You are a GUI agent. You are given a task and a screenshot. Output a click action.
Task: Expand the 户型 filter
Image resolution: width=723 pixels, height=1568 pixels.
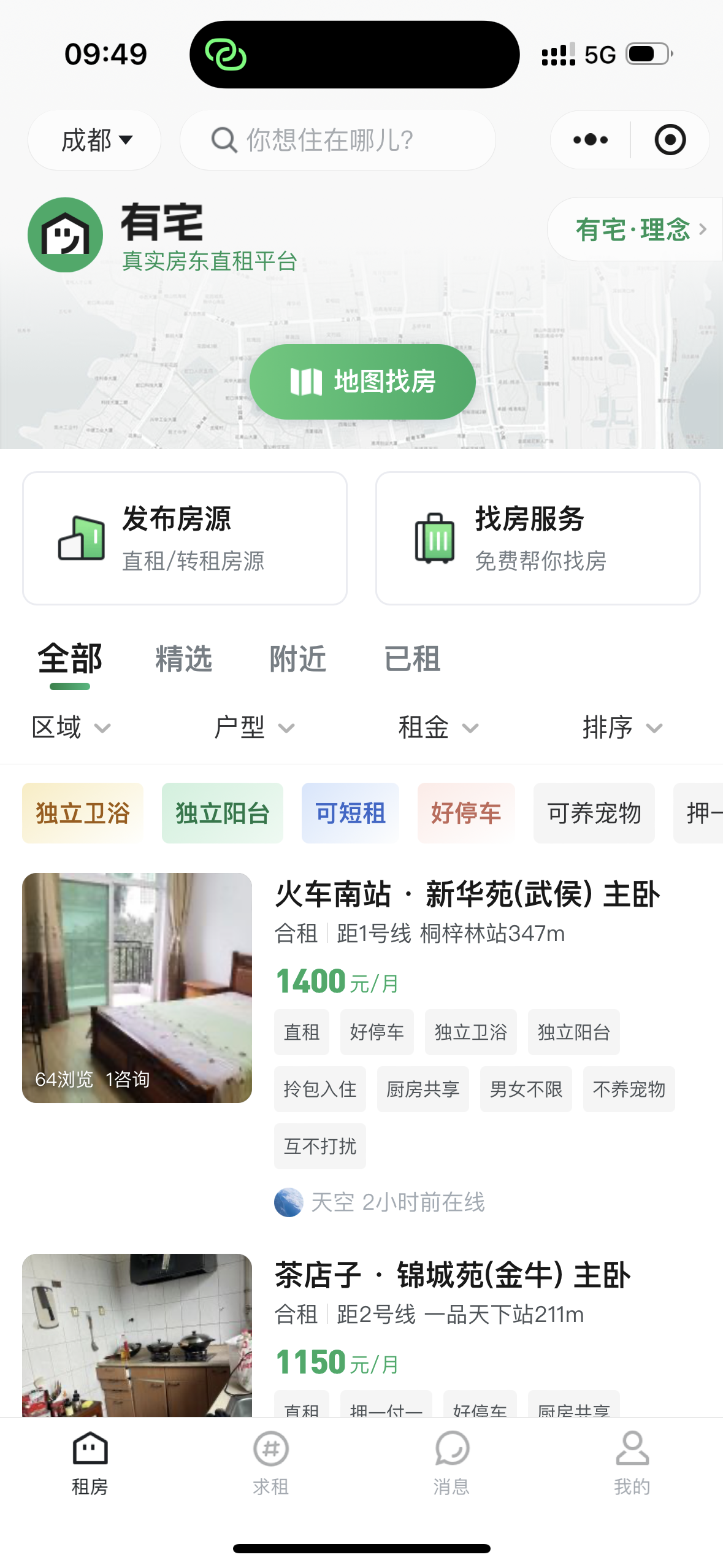click(x=254, y=728)
